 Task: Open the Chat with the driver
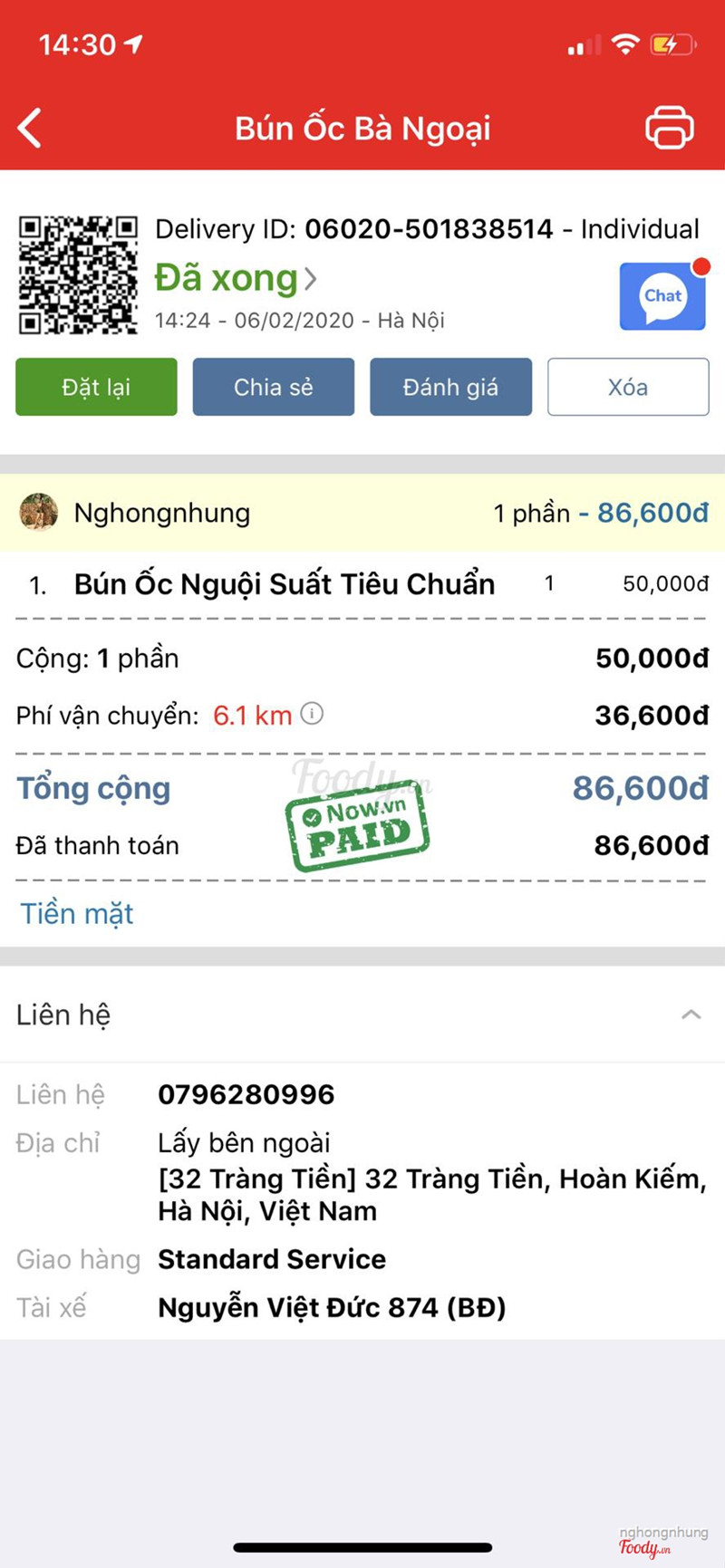coord(662,296)
